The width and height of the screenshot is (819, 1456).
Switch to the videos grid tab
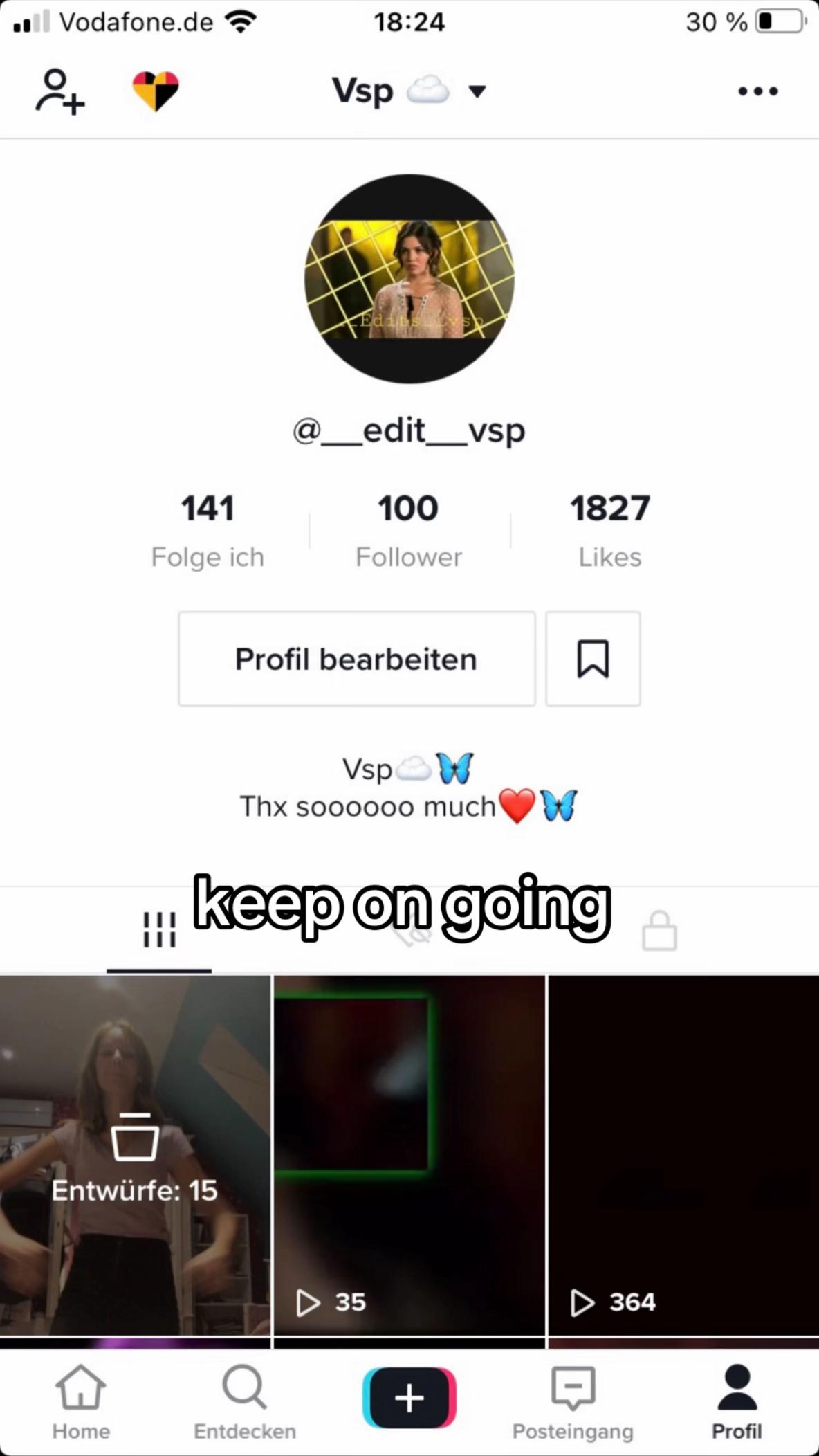point(159,930)
